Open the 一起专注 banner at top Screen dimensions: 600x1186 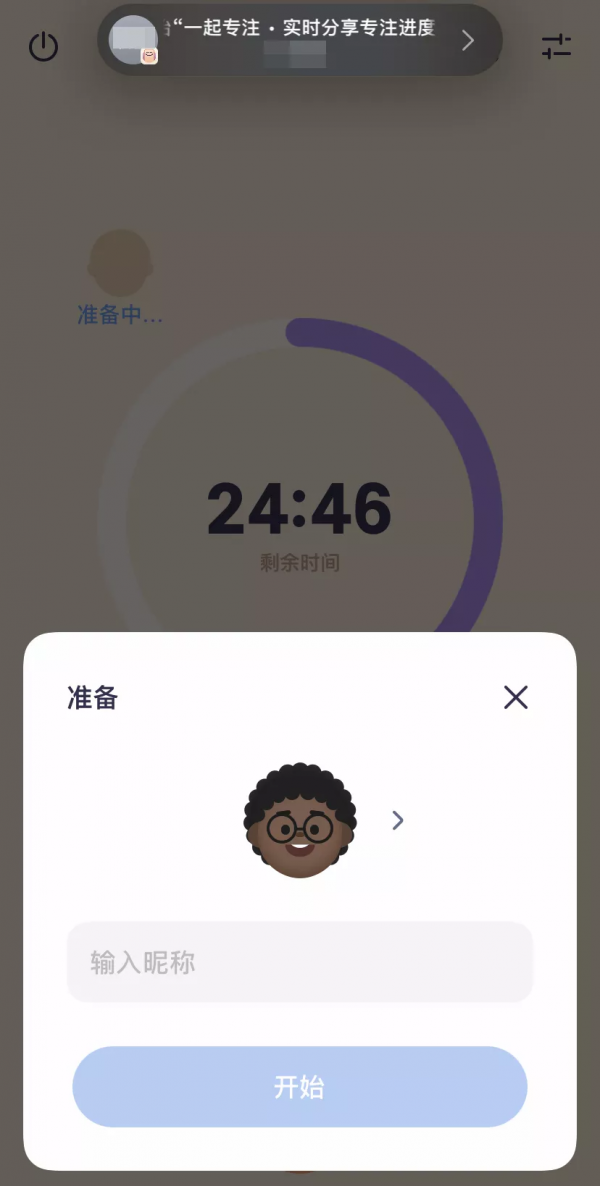click(300, 40)
